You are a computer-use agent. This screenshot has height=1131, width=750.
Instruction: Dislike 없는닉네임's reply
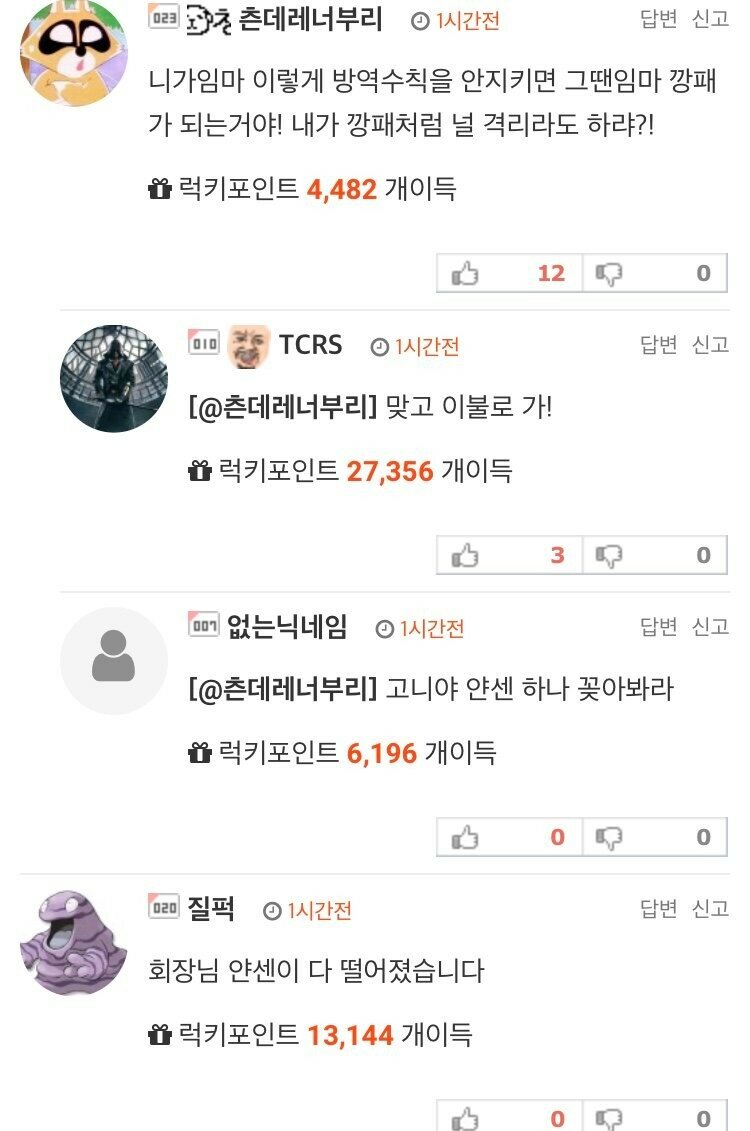click(609, 837)
